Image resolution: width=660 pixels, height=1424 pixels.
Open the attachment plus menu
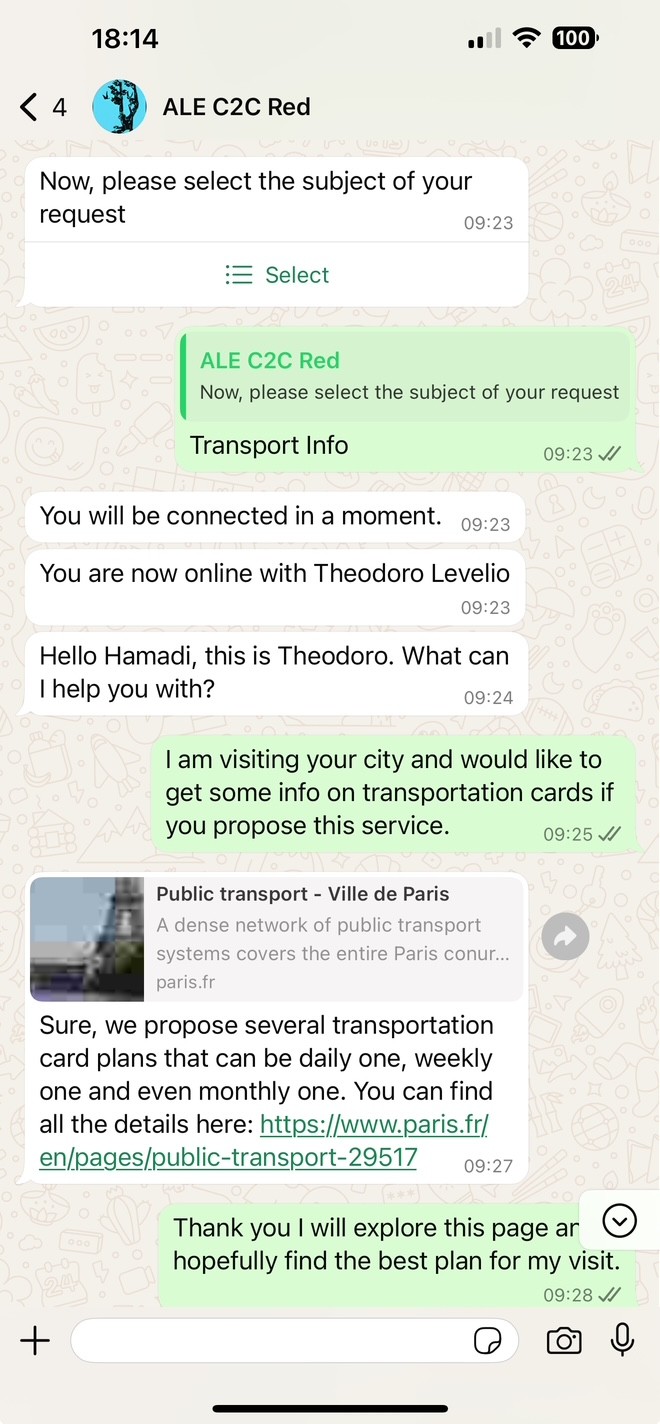[35, 1341]
